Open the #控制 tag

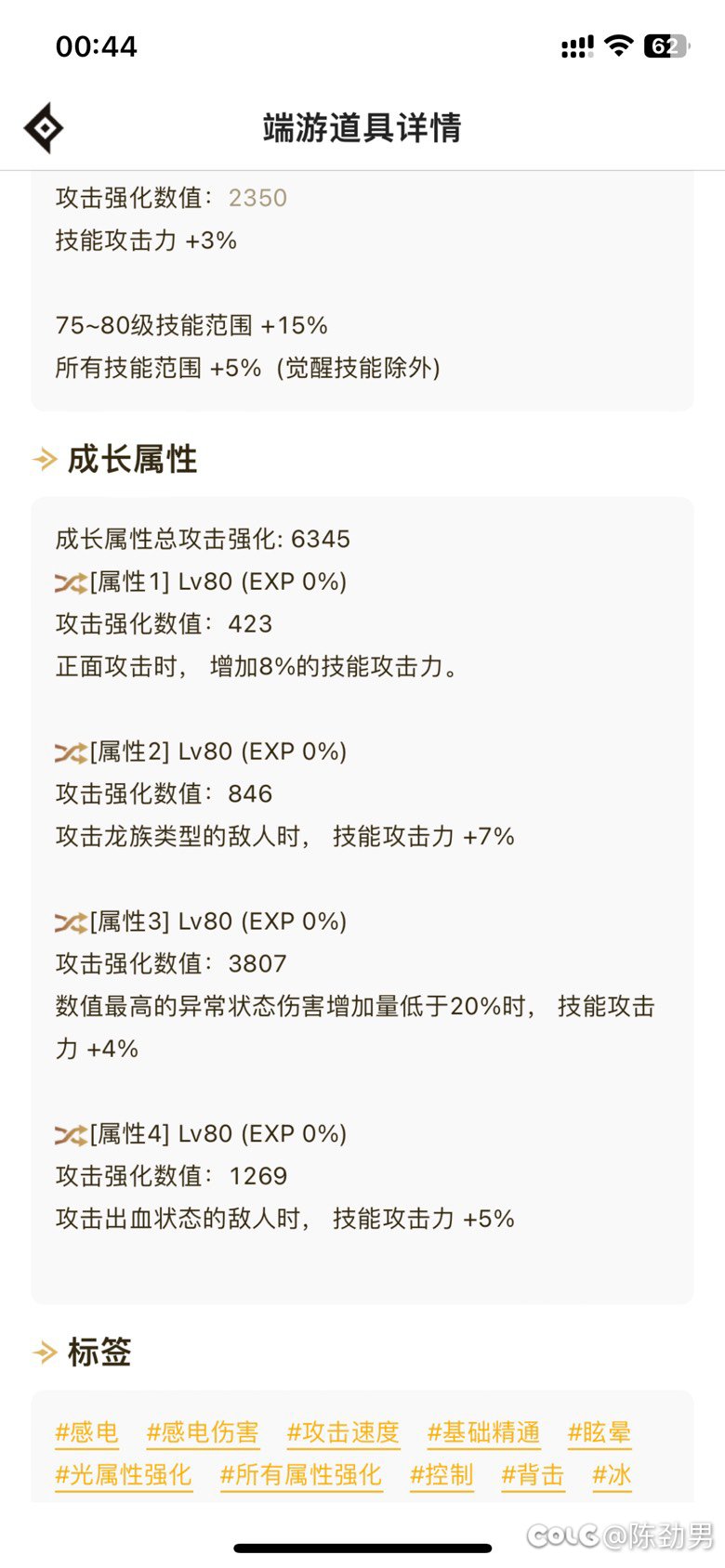442,1475
